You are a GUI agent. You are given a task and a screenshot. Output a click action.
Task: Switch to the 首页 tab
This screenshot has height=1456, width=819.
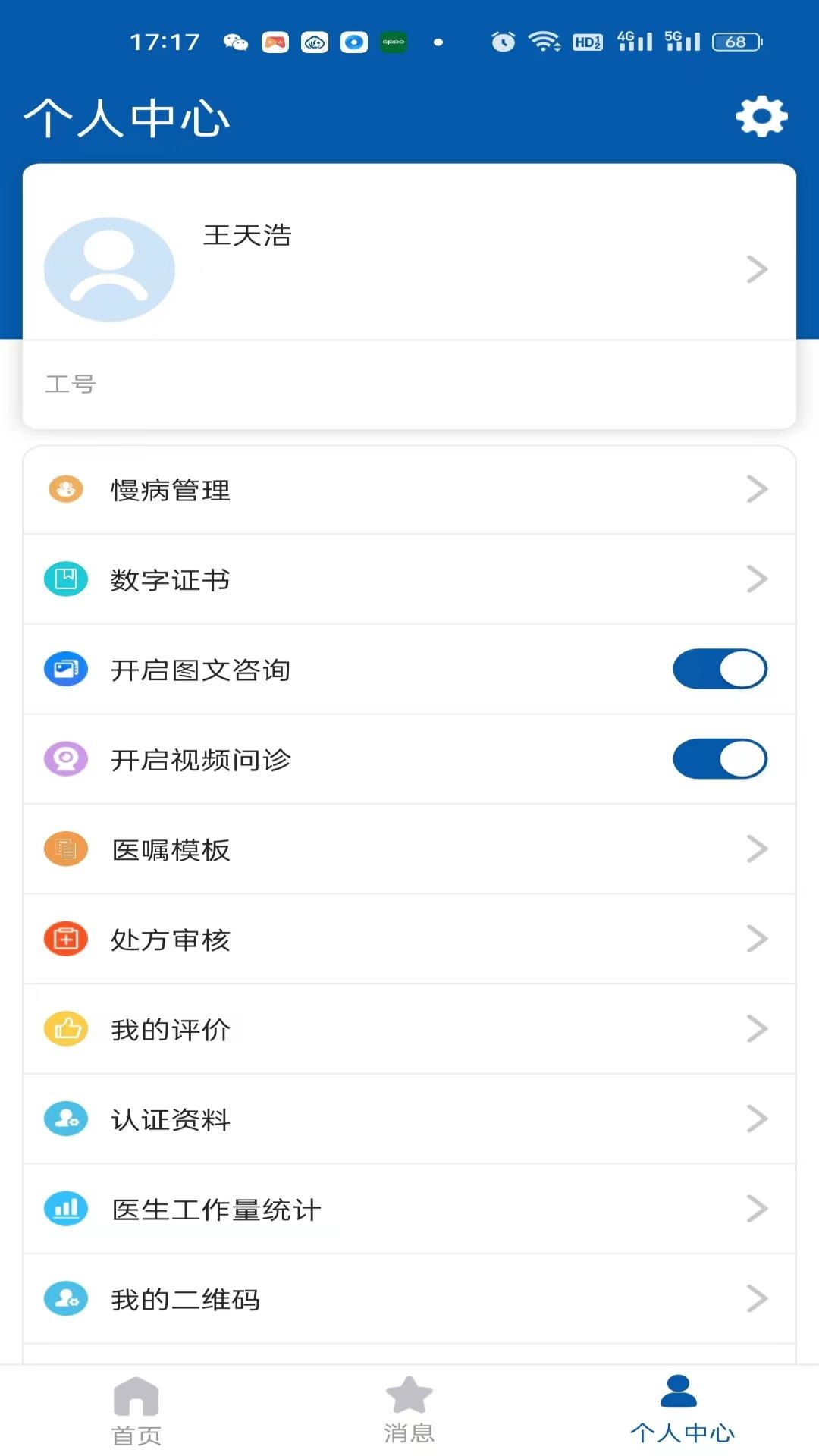tap(136, 1411)
